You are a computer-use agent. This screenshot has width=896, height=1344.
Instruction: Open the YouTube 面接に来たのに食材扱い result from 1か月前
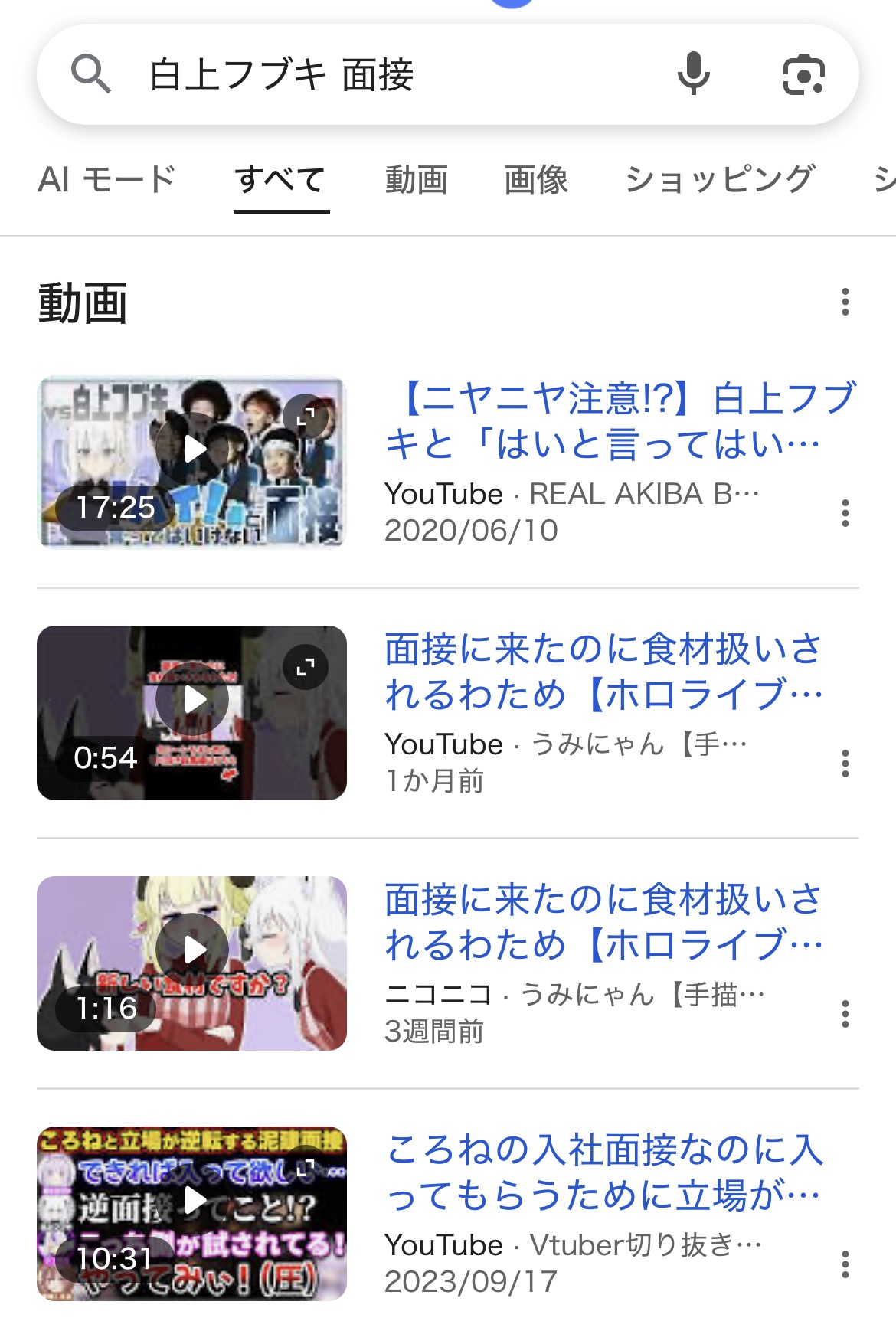(603, 671)
